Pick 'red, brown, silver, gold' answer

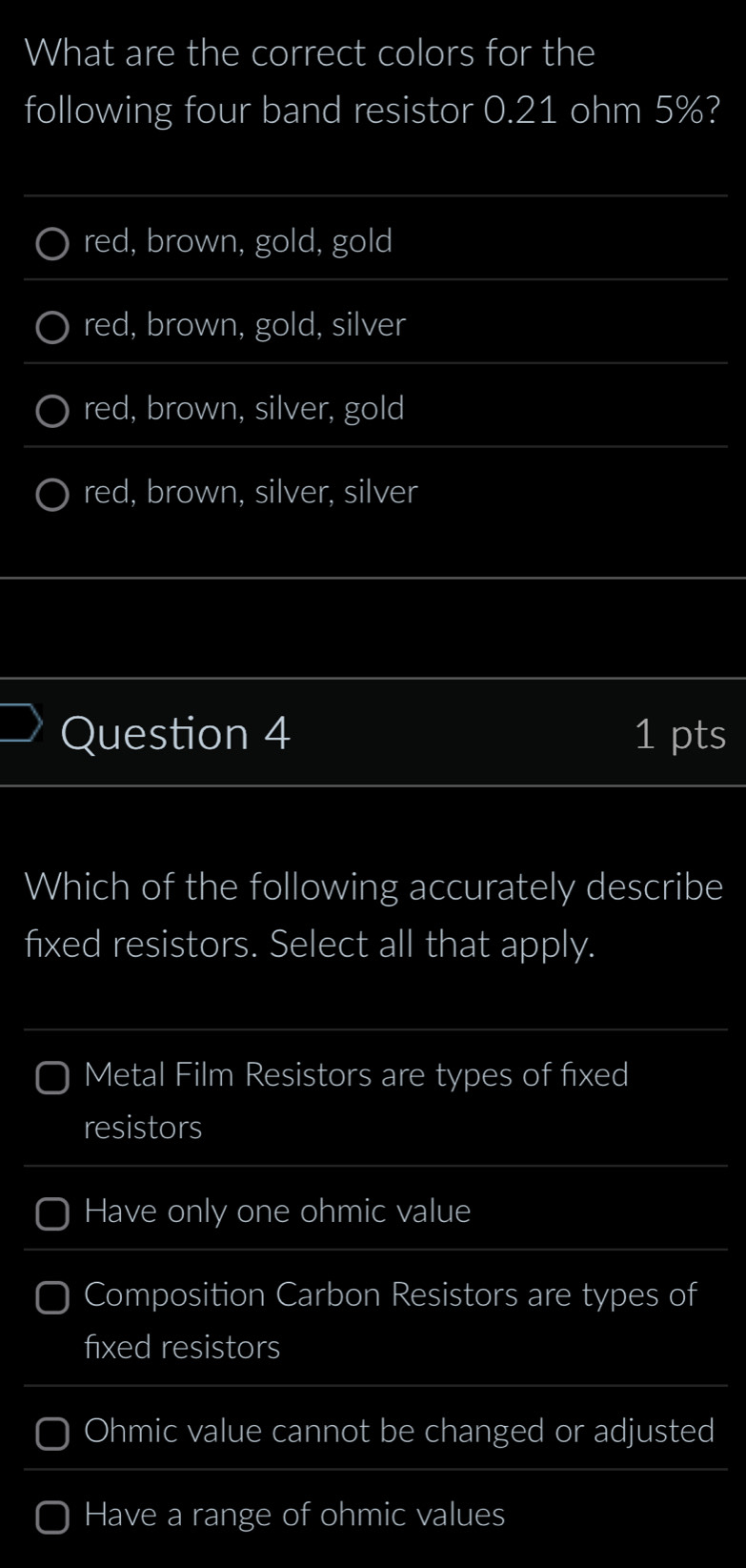52,412
